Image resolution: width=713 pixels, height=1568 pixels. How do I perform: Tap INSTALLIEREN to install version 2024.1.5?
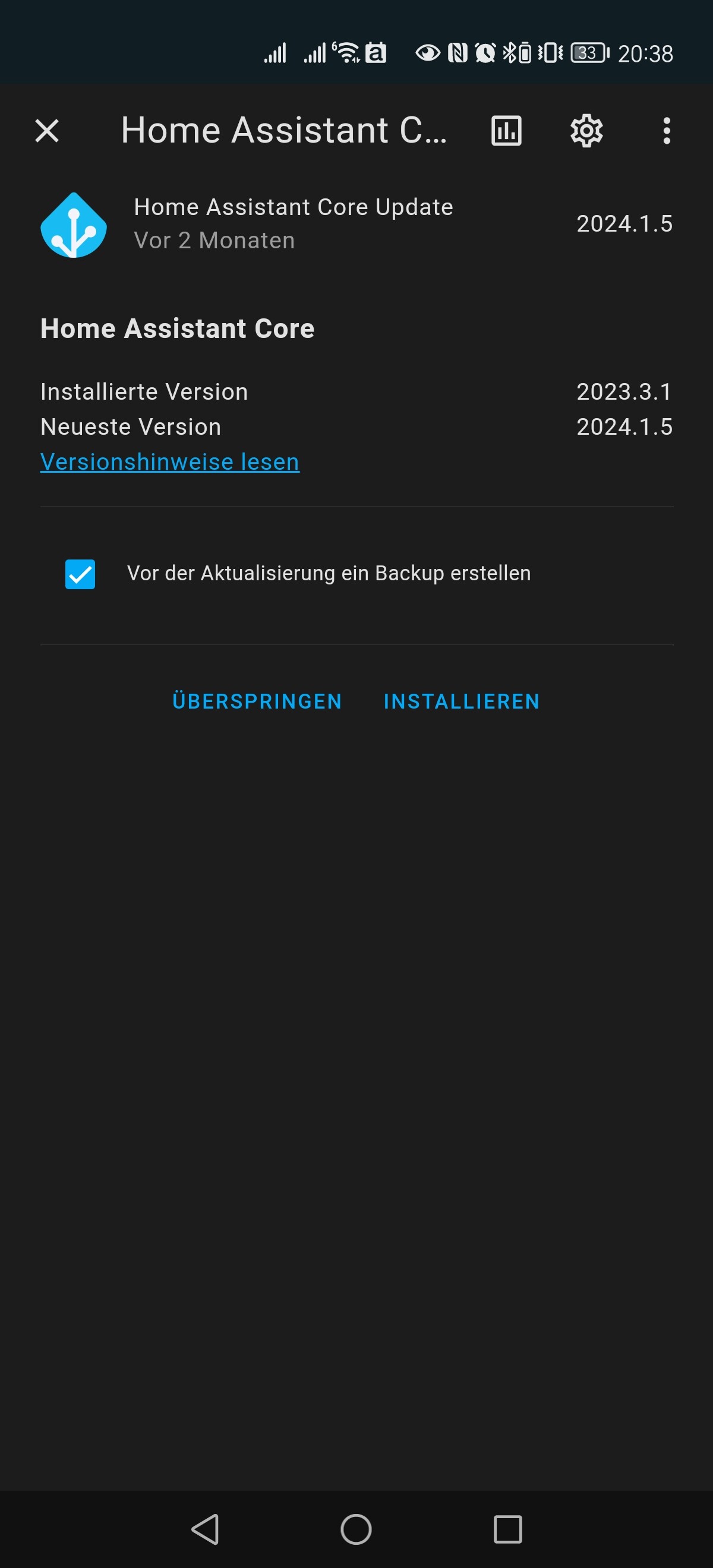click(x=462, y=701)
